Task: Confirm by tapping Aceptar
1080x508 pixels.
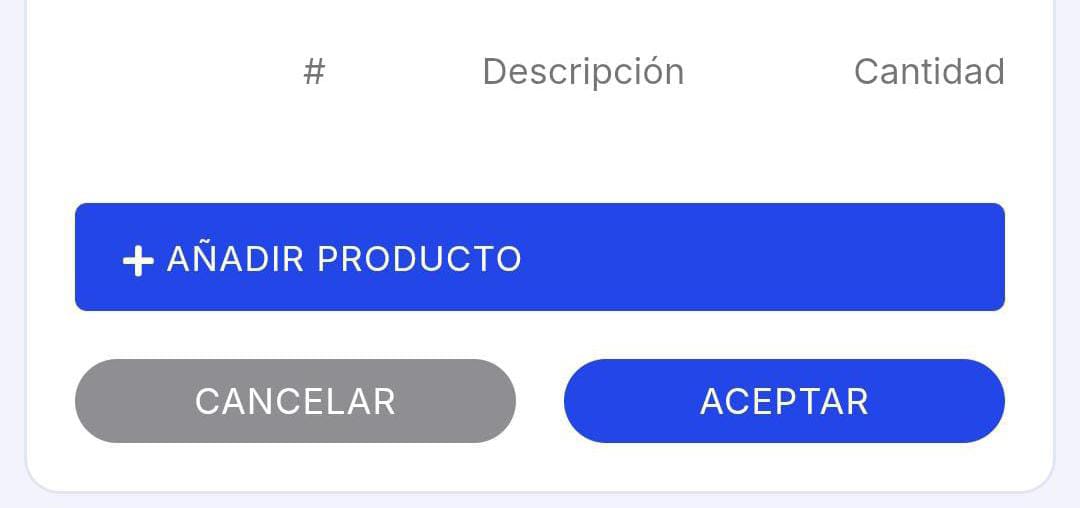Action: tap(784, 401)
